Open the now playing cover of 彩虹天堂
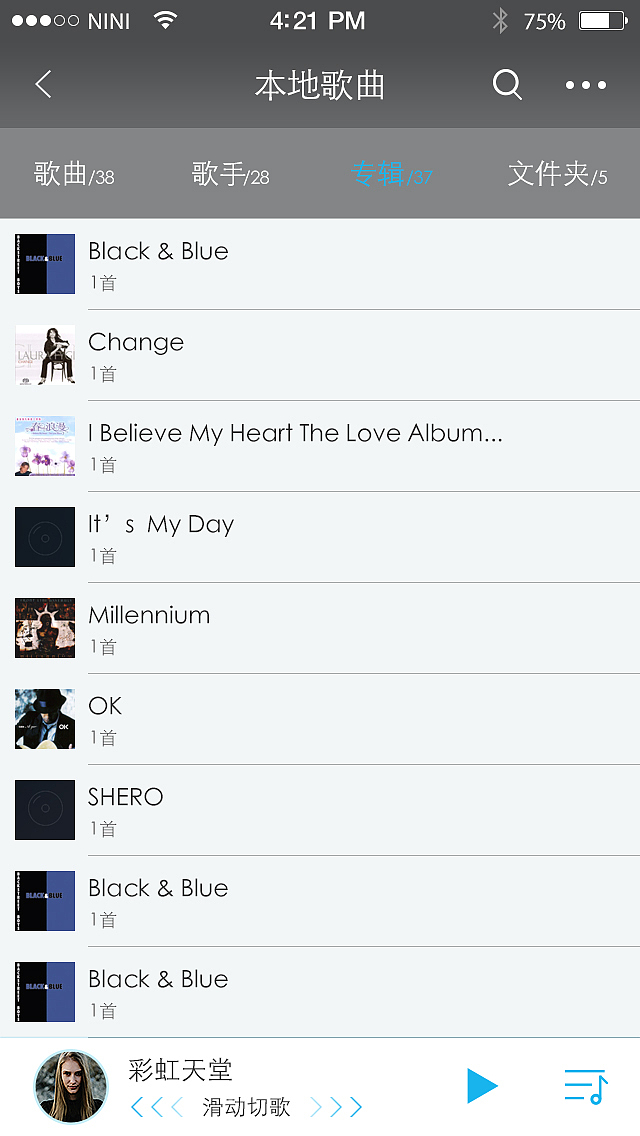 pyautogui.click(x=71, y=1086)
